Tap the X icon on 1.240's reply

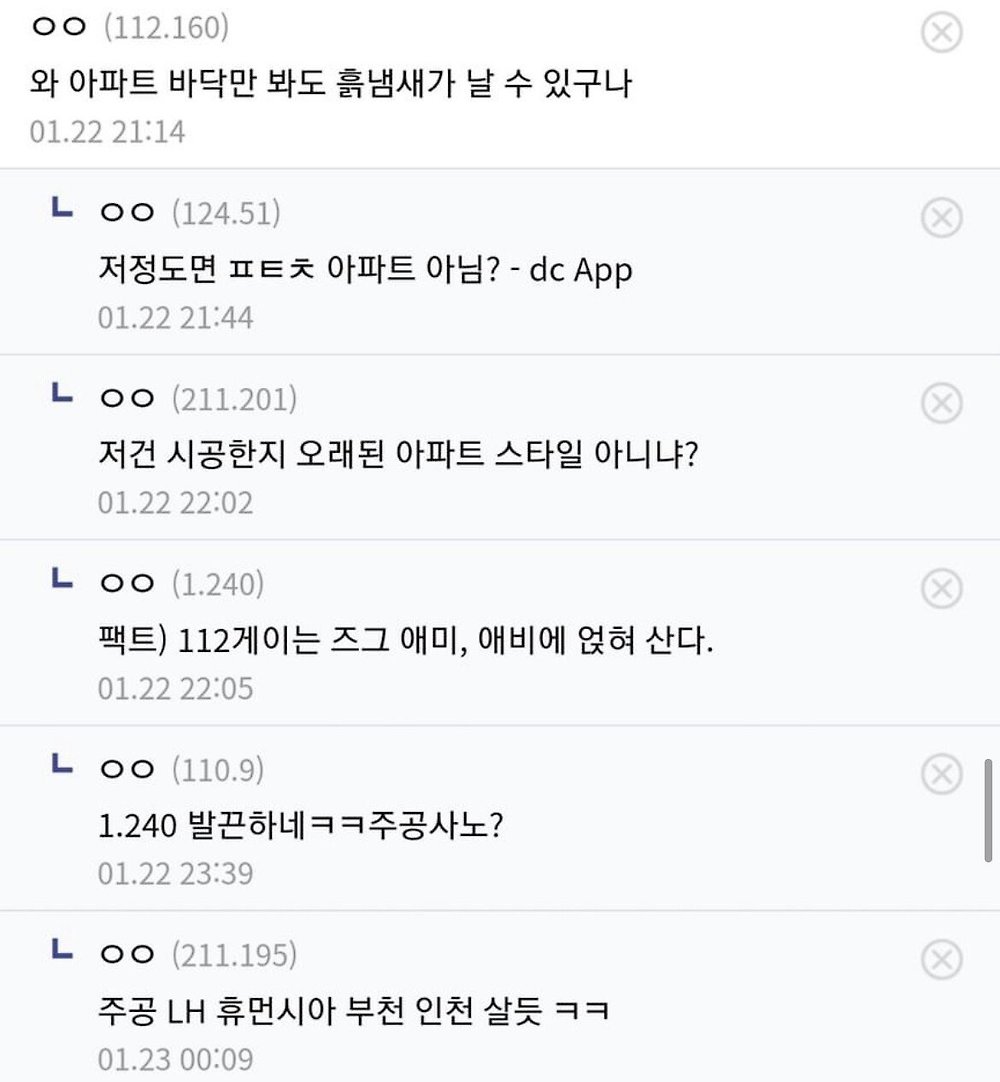click(x=940, y=588)
